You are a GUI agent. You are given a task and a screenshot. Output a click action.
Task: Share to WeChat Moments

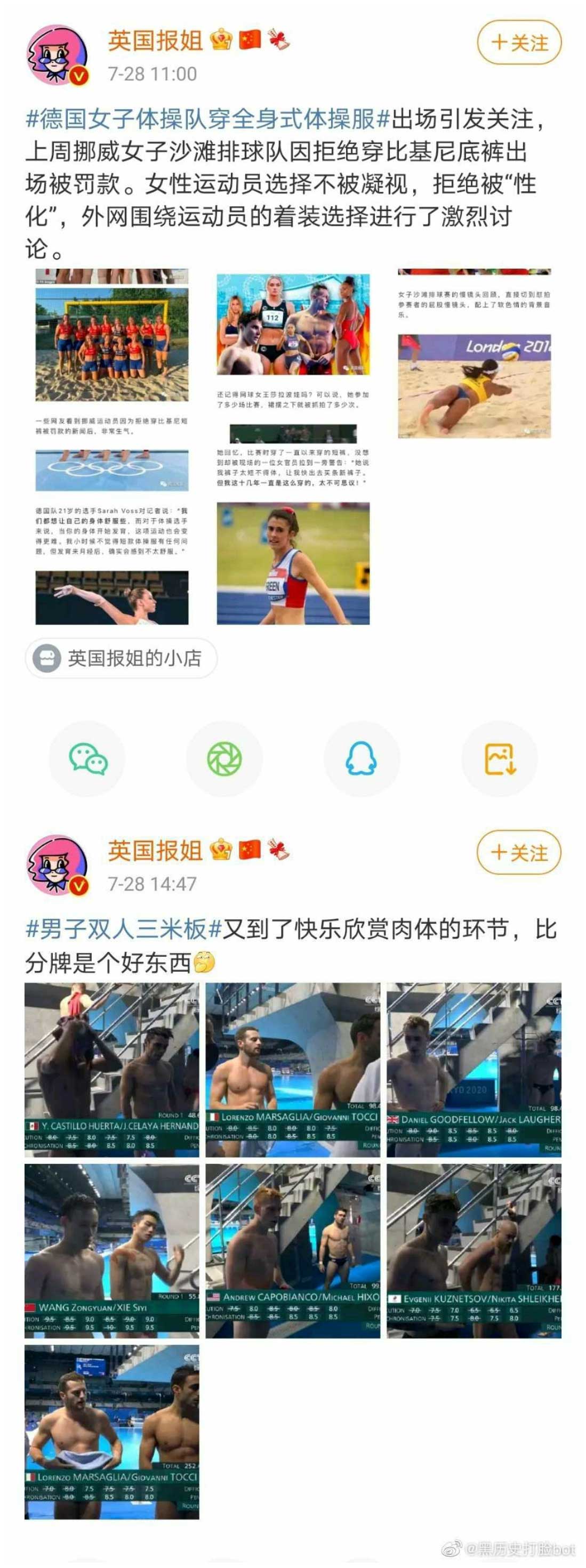click(224, 759)
